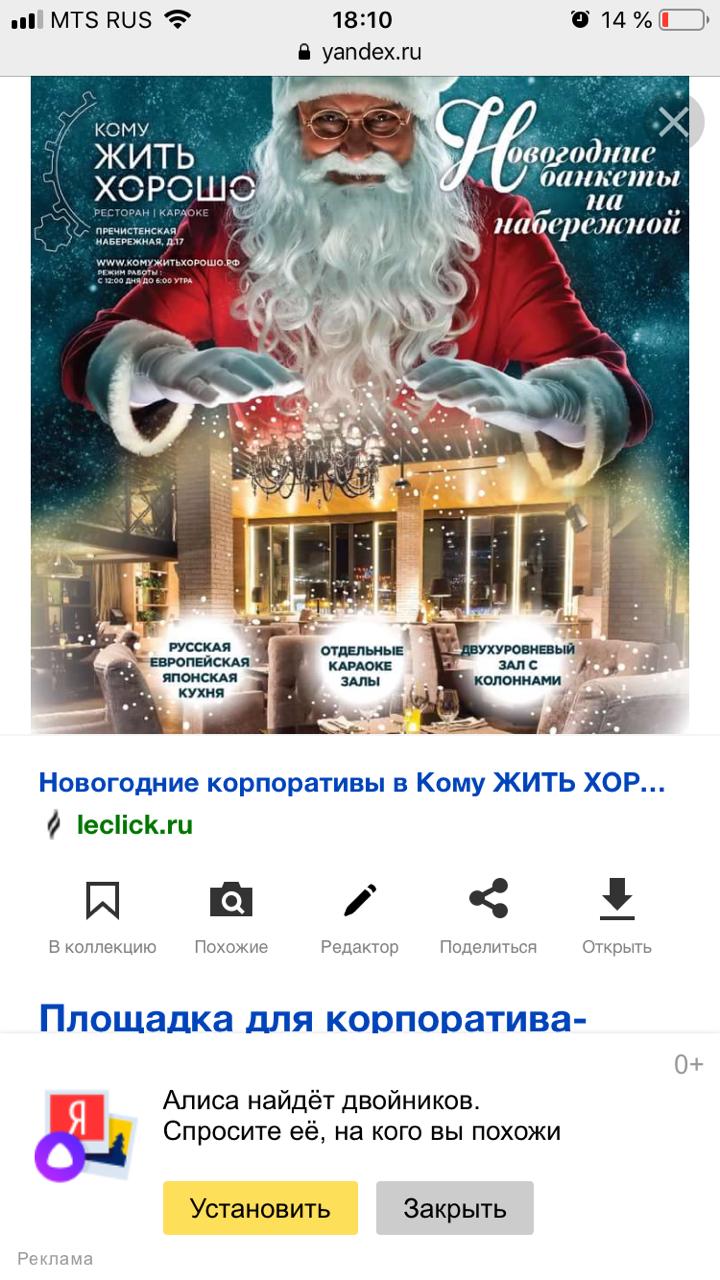Tap Открыть to open the image

616,915
